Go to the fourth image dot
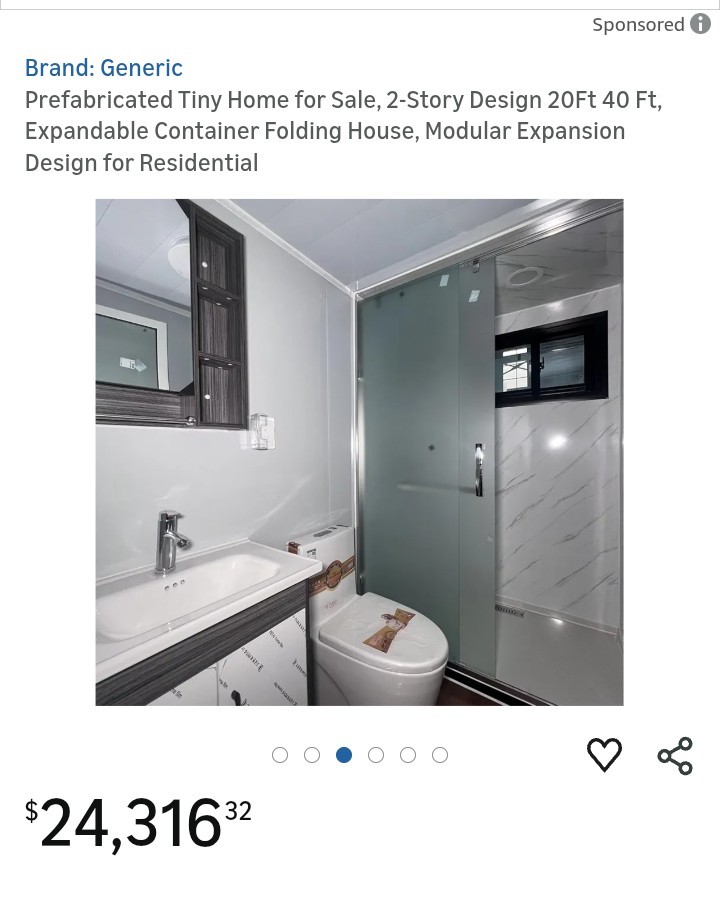This screenshot has height=901, width=720. [376, 755]
